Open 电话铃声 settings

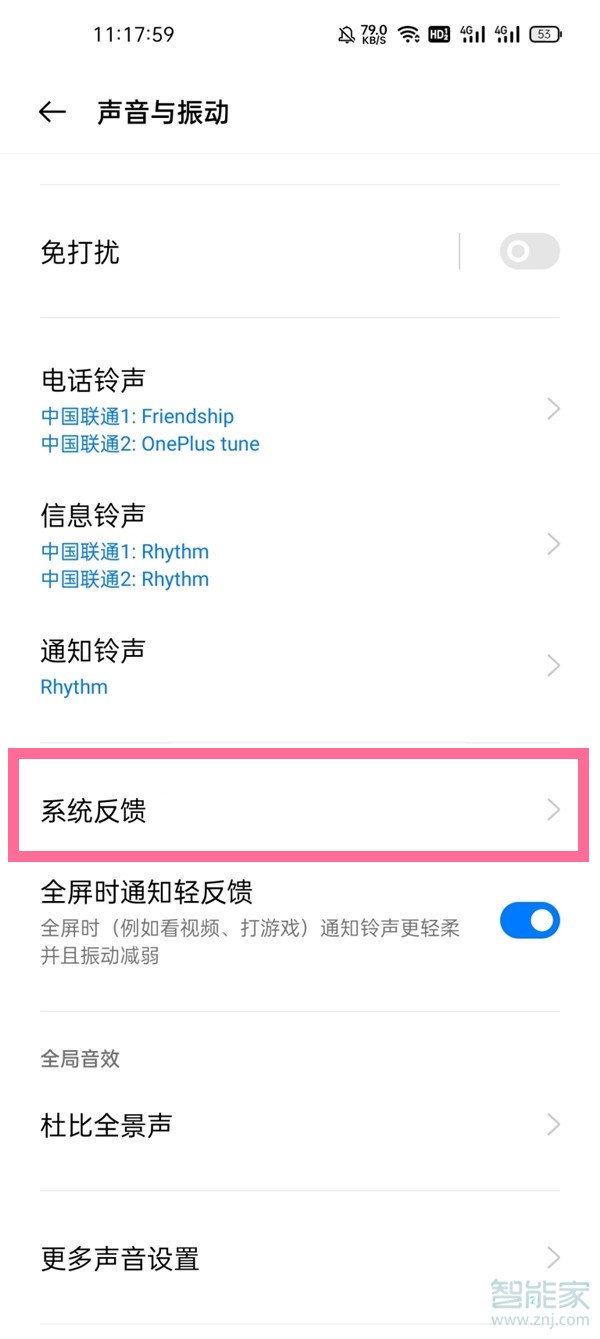click(x=300, y=410)
